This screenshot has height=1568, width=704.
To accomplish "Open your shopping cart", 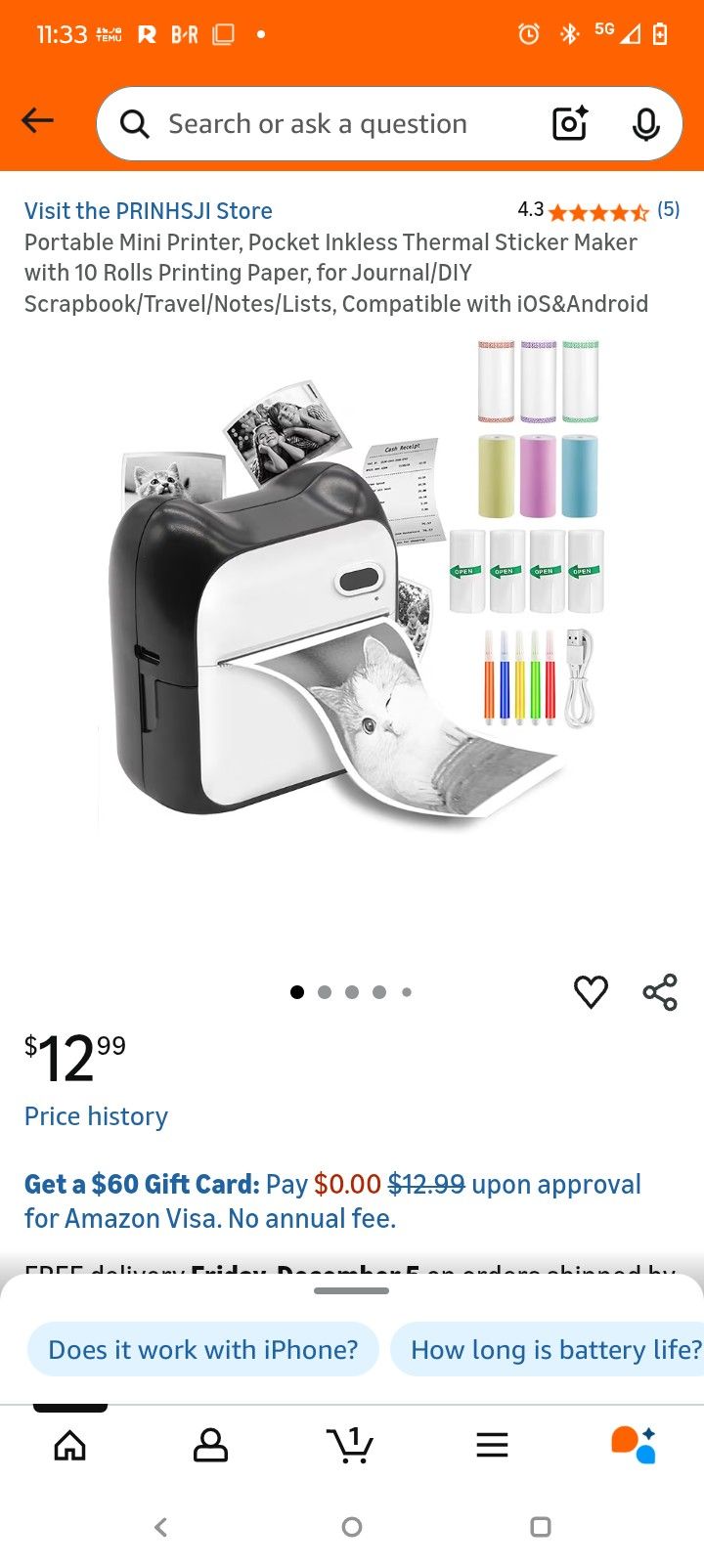I will coord(351,1444).
